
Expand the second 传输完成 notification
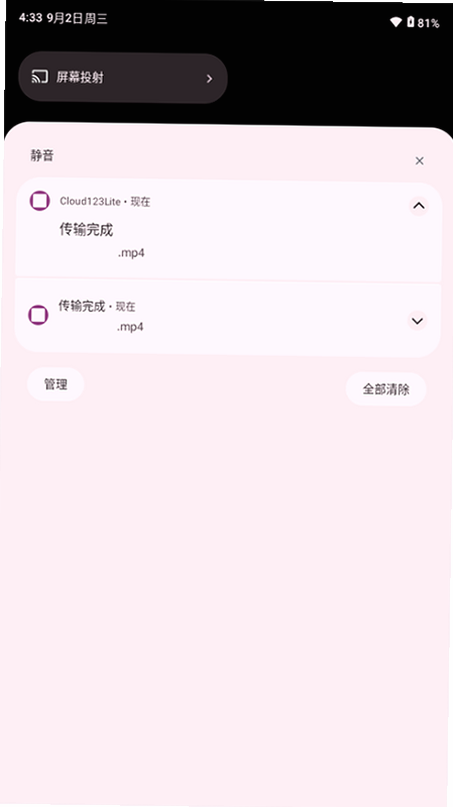(417, 321)
